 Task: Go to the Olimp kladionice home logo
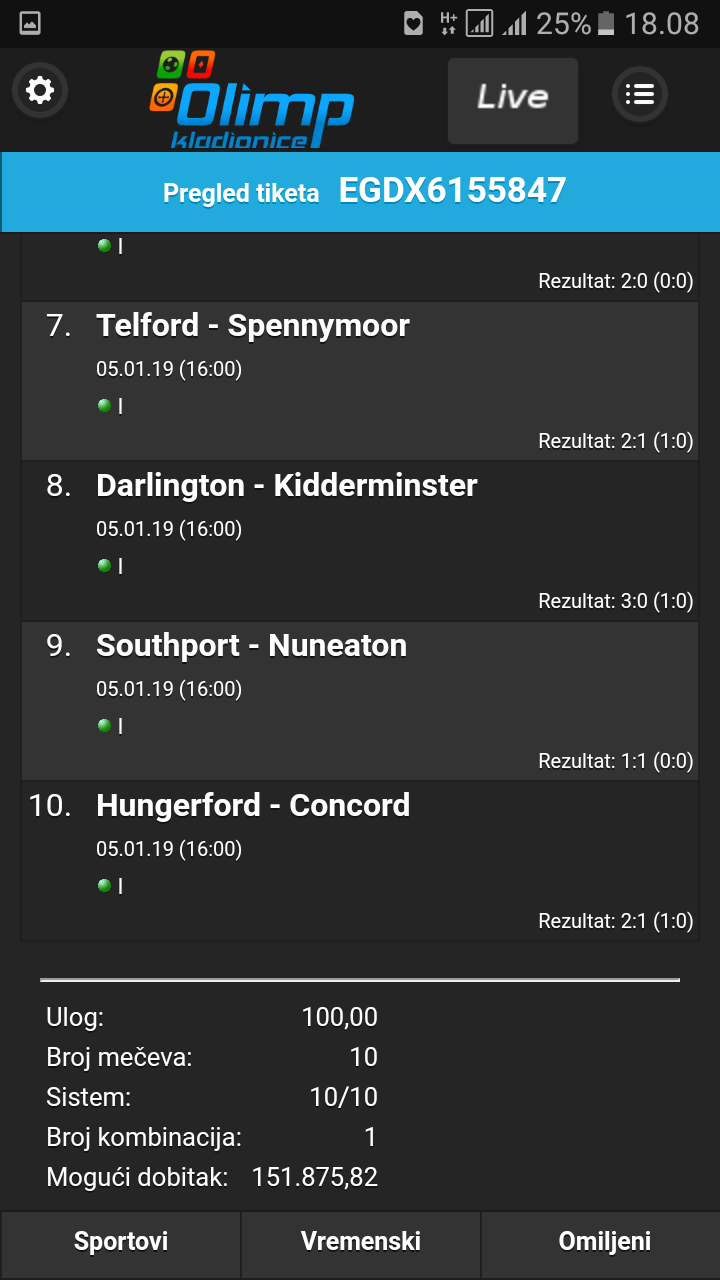pos(251,100)
